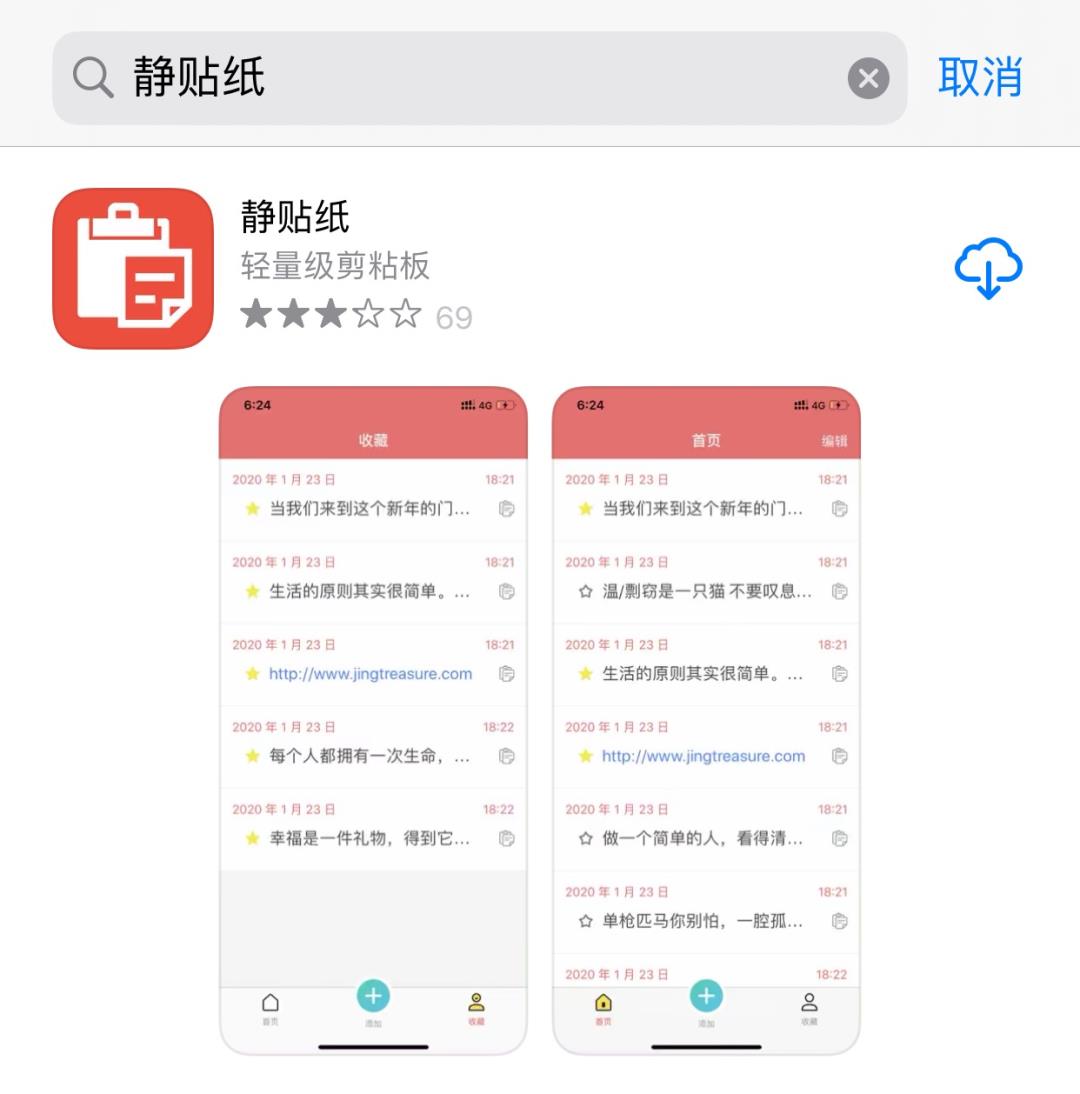This screenshot has width=1080, height=1094.
Task: Tap copy icon beside the jingtreasure.com entry
Action: click(x=508, y=674)
